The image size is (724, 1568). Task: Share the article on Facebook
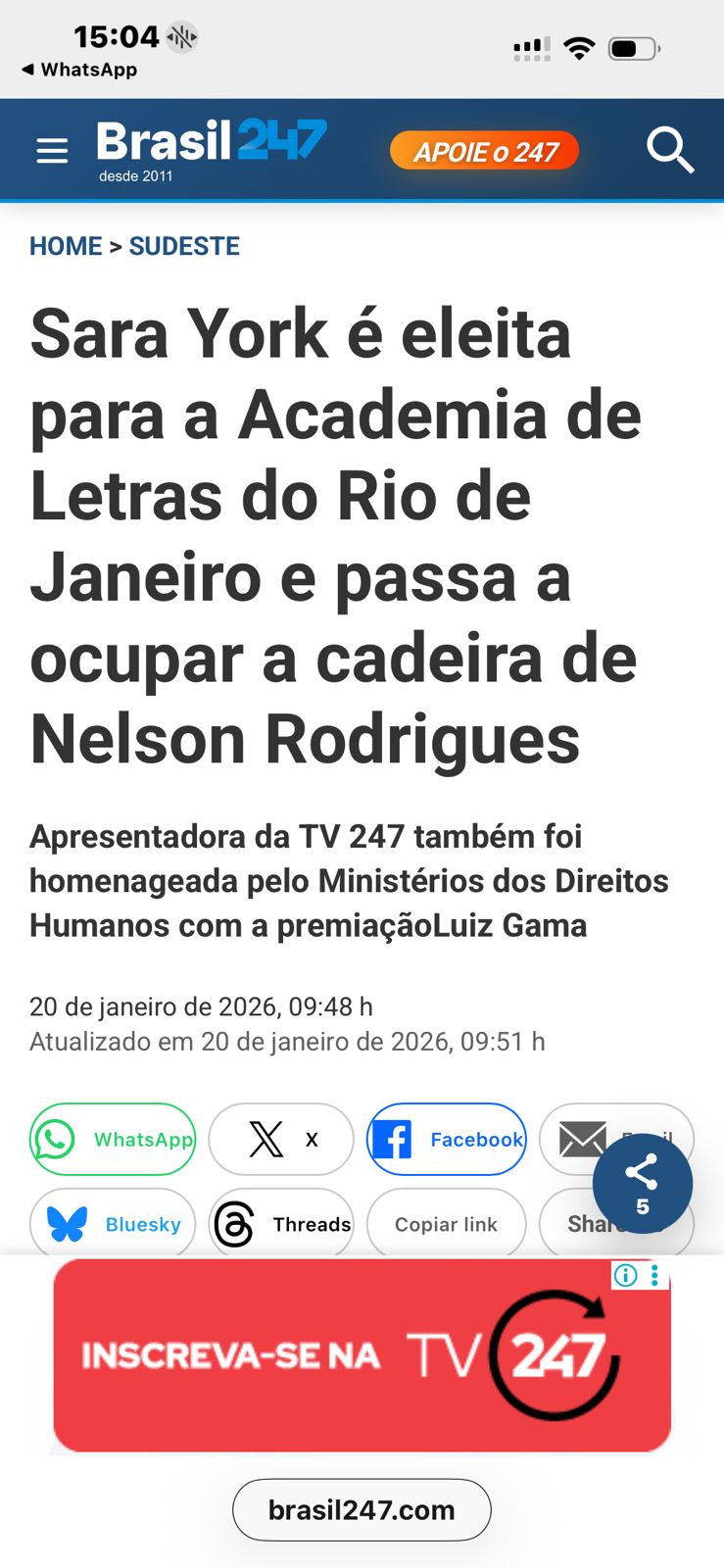[x=447, y=1139]
